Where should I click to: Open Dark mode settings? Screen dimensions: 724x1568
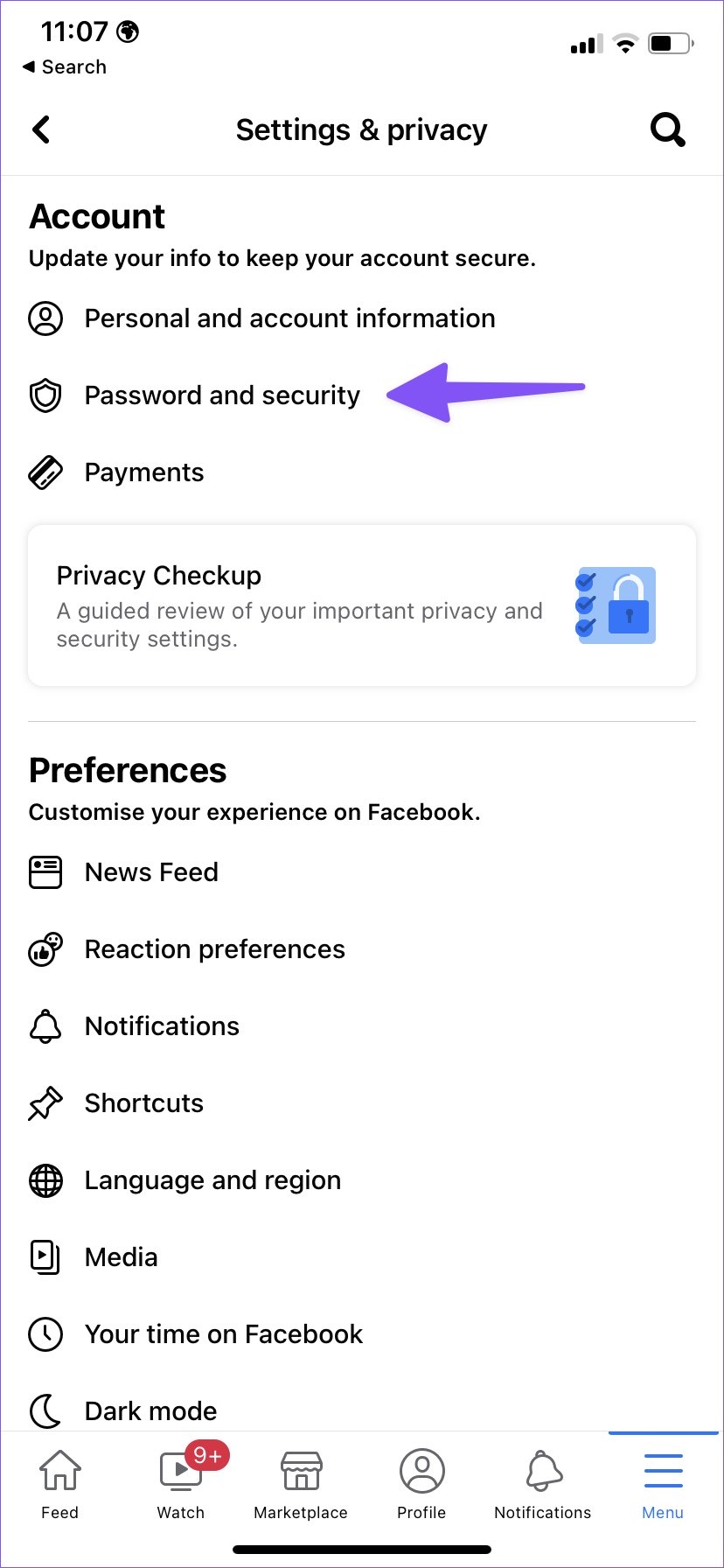point(362,1410)
